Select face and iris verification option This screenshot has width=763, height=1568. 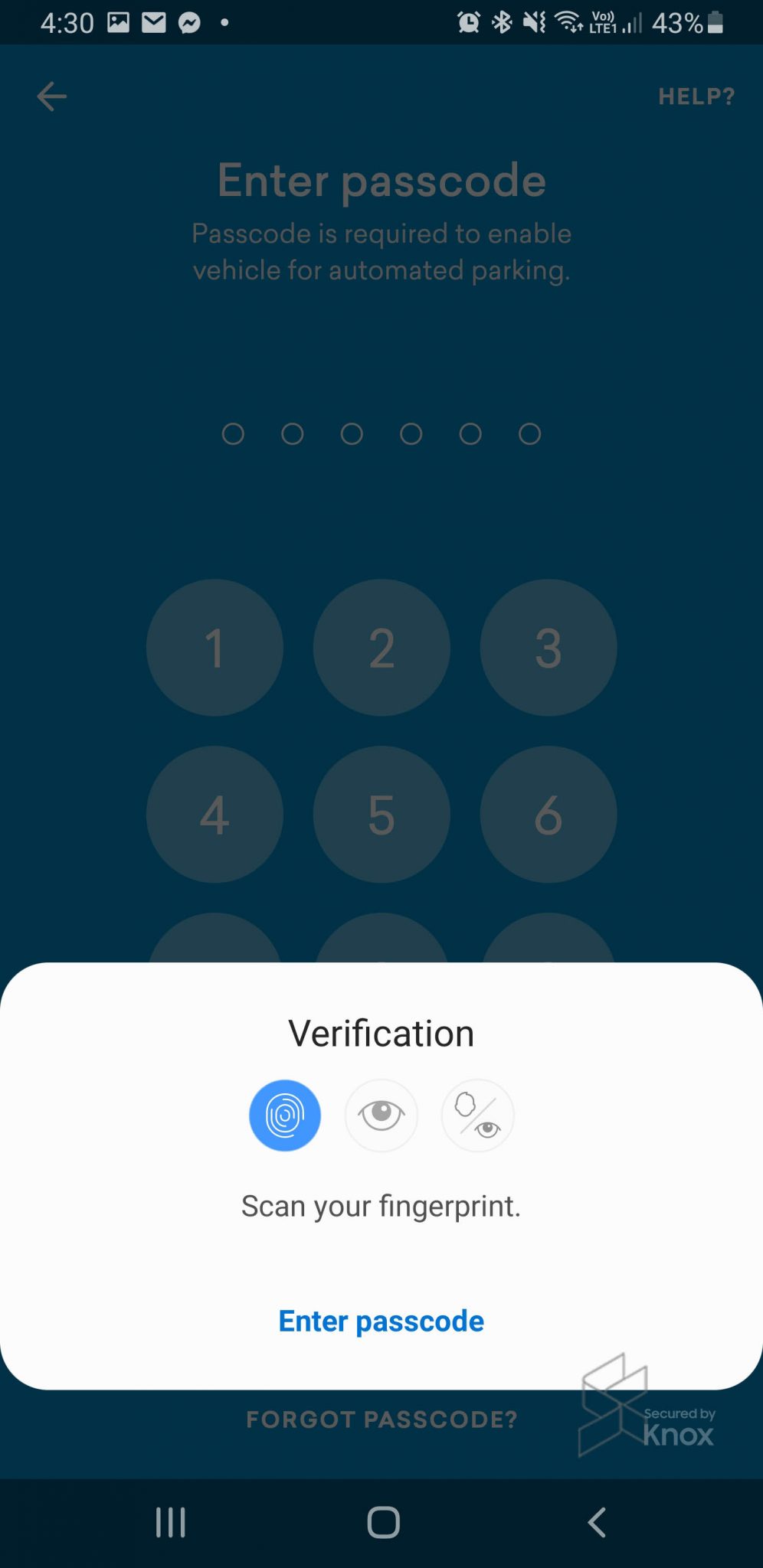(477, 1115)
